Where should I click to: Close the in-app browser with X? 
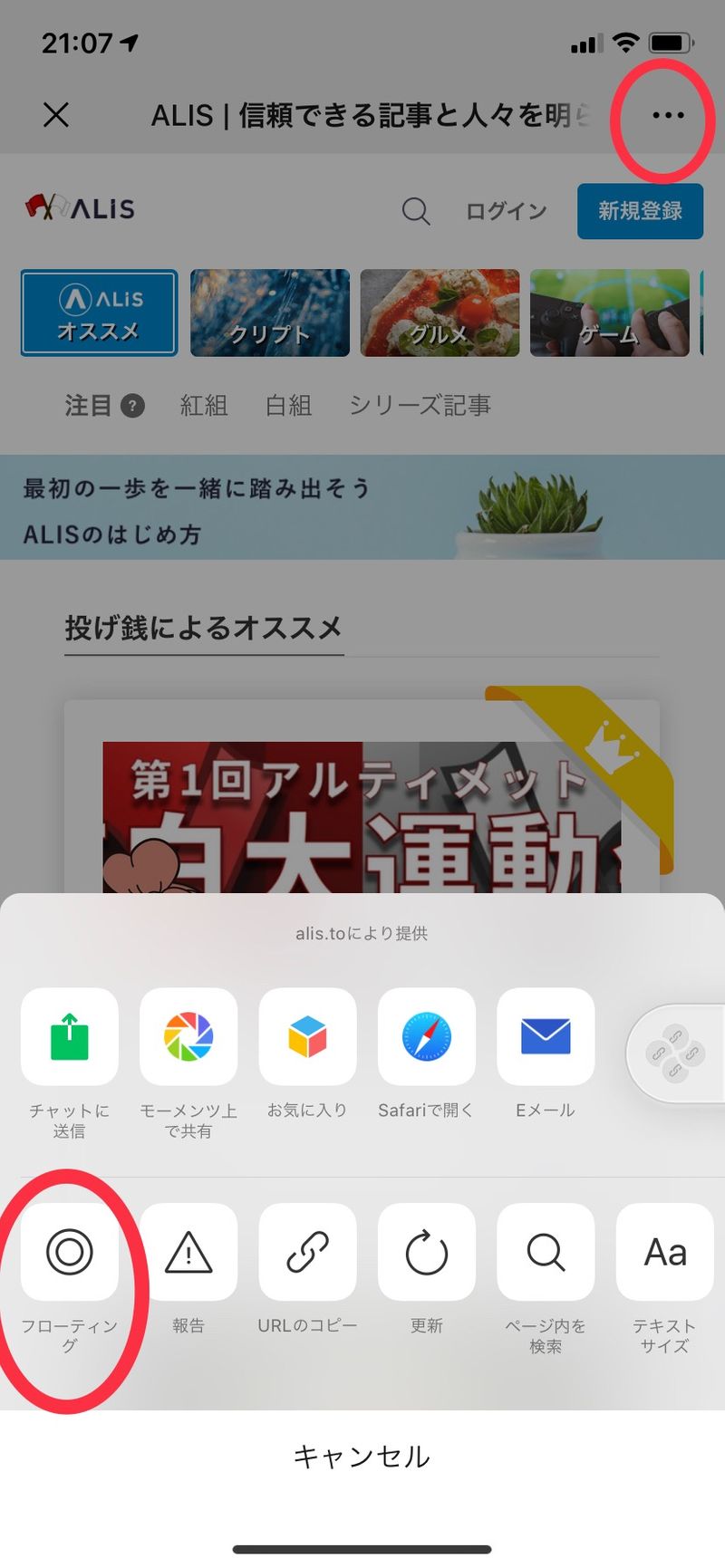[x=56, y=115]
